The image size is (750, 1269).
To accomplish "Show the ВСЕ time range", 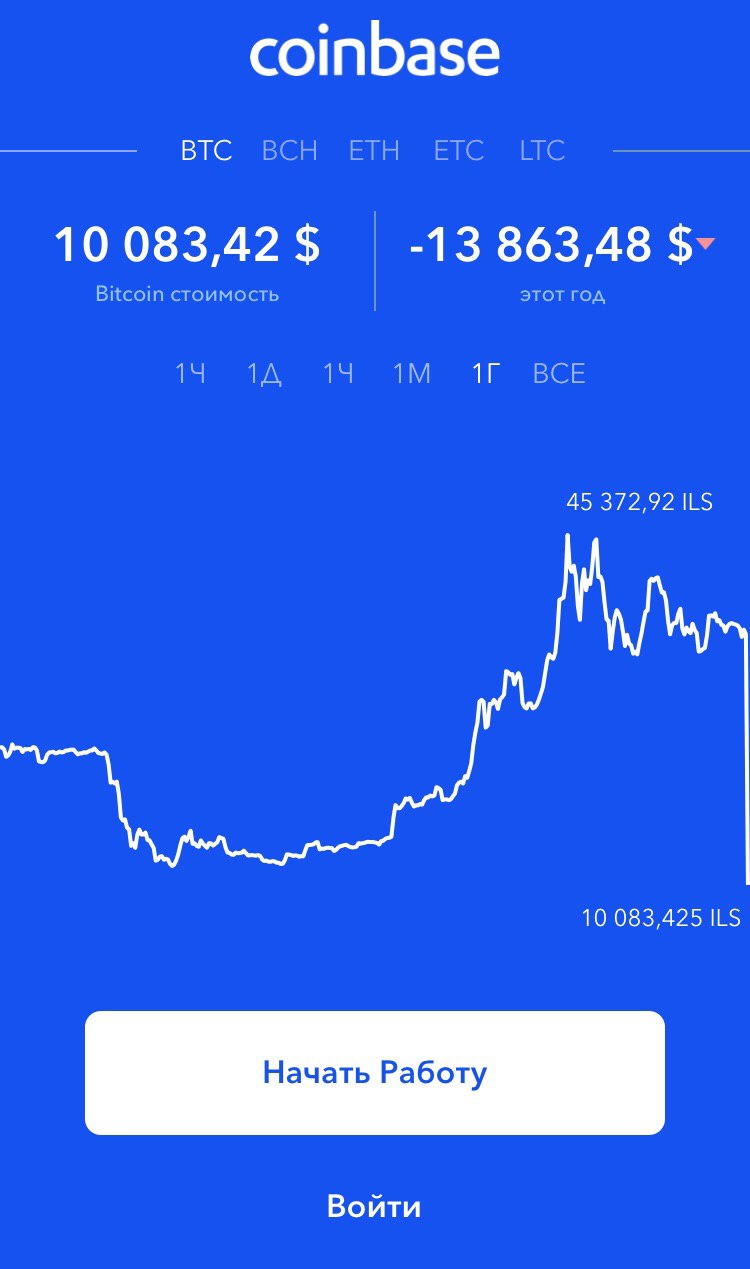I will click(559, 374).
